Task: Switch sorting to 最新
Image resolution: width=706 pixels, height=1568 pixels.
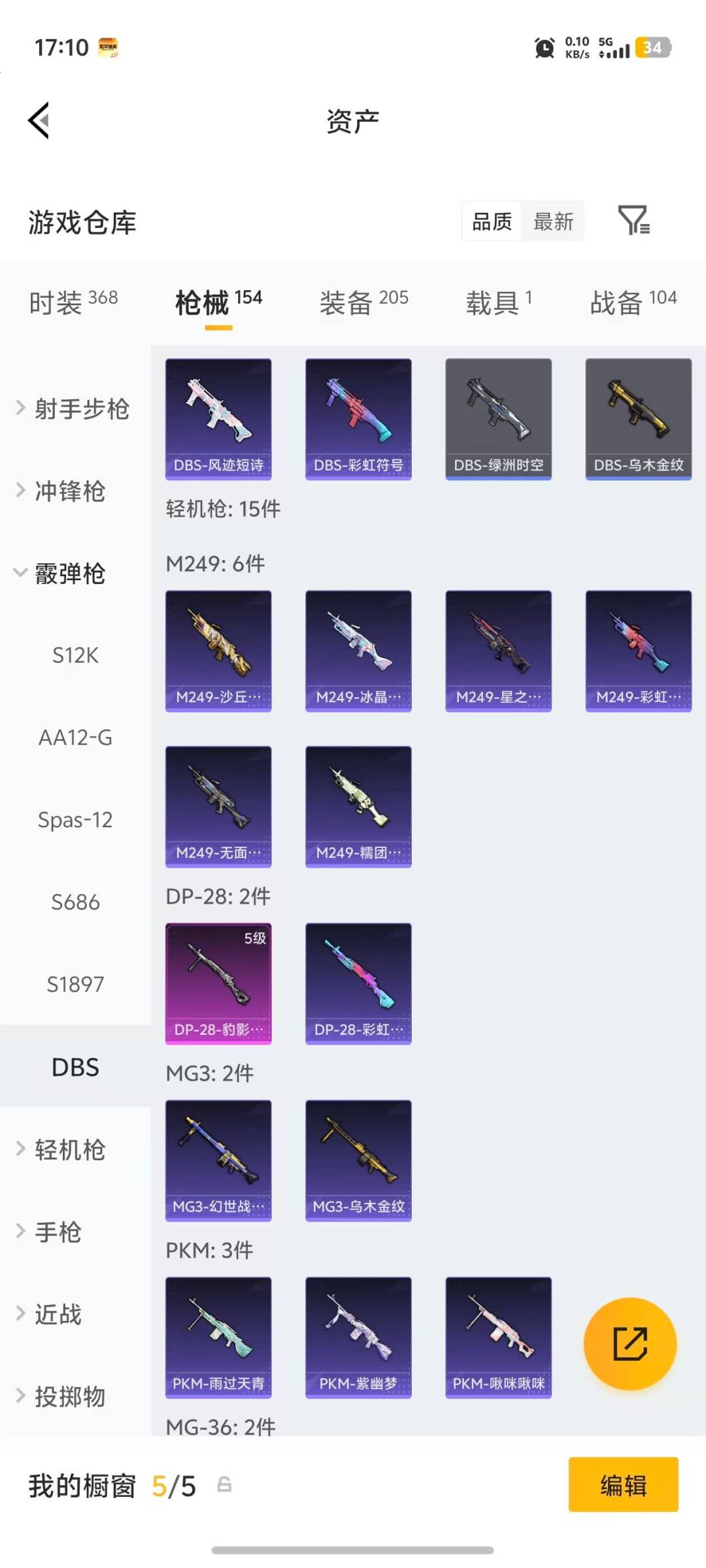Action: tap(553, 222)
